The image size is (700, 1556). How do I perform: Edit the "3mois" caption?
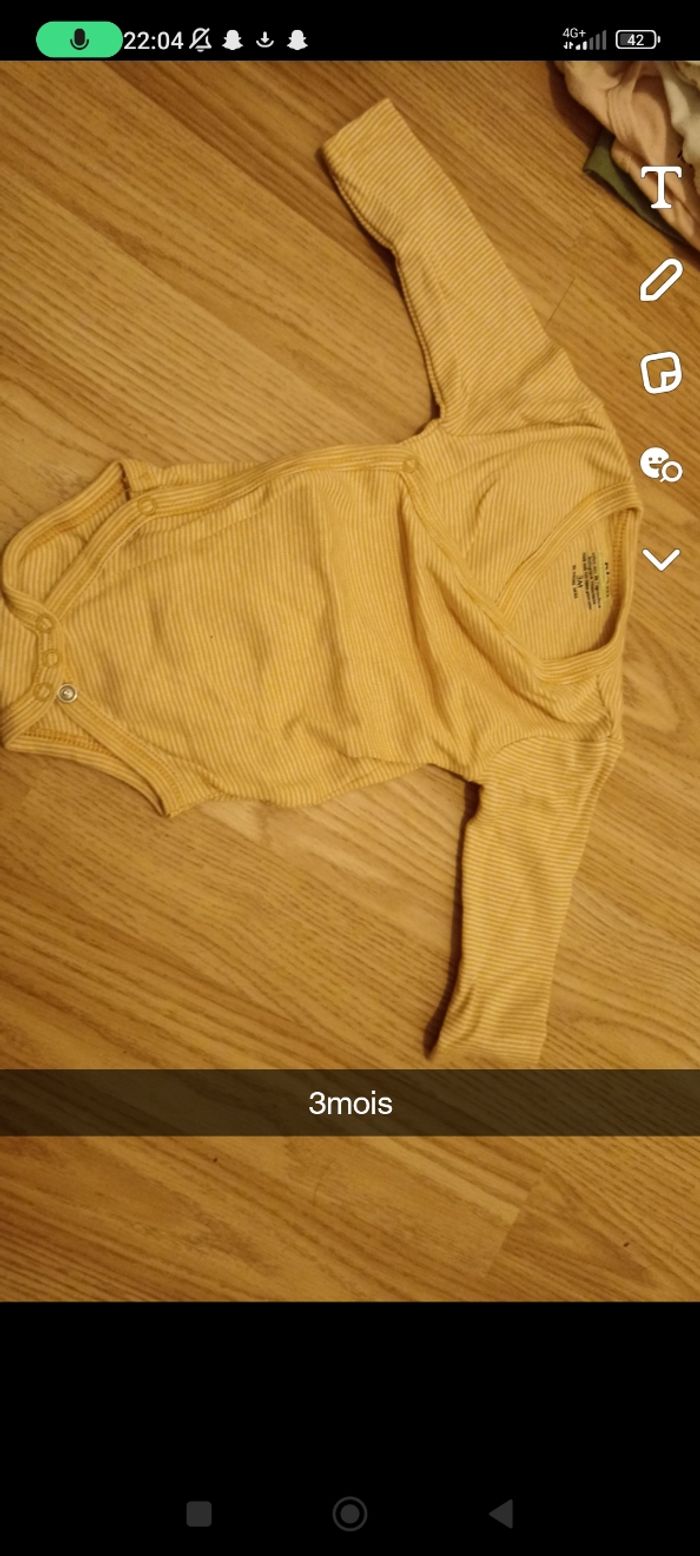pyautogui.click(x=350, y=1103)
